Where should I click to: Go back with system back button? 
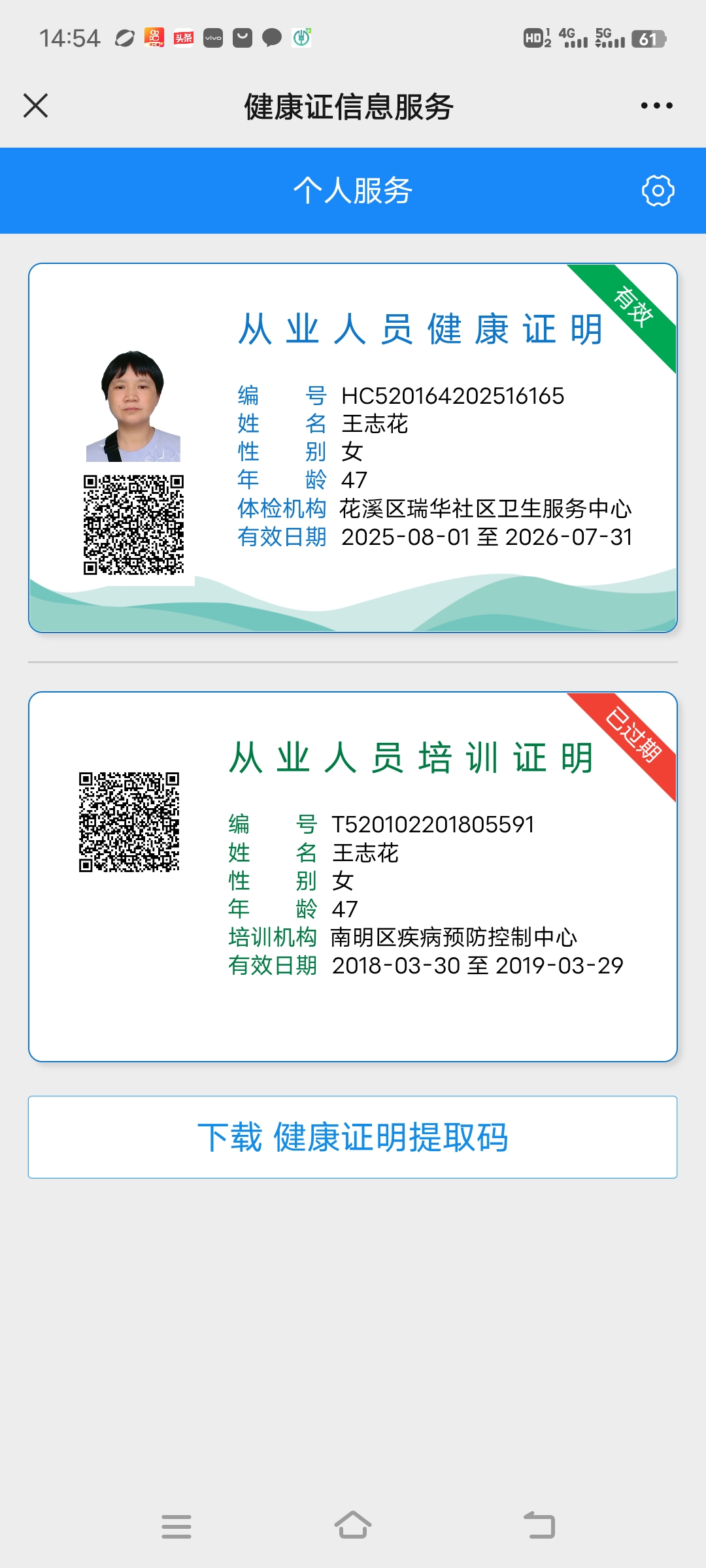[x=539, y=1526]
